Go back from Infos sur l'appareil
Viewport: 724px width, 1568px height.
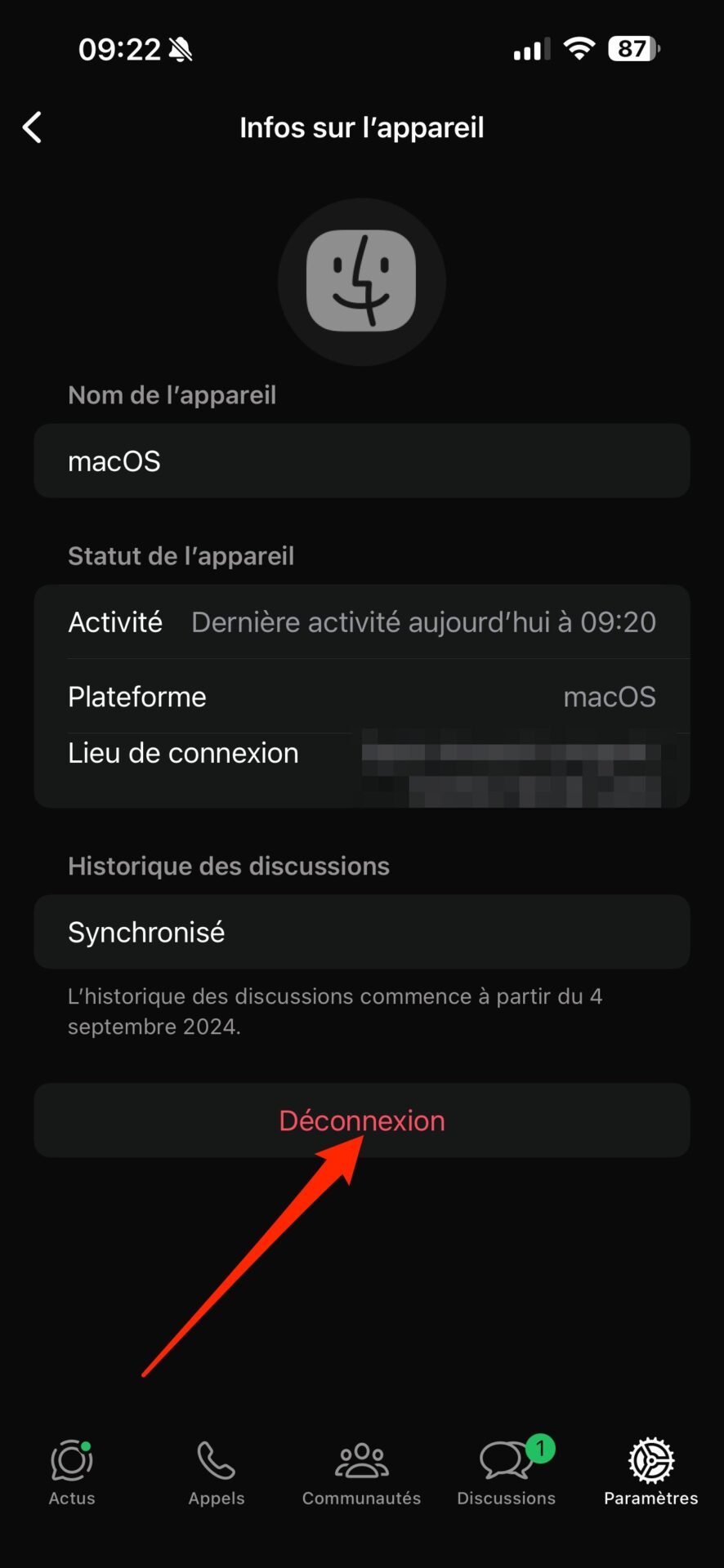(x=33, y=127)
